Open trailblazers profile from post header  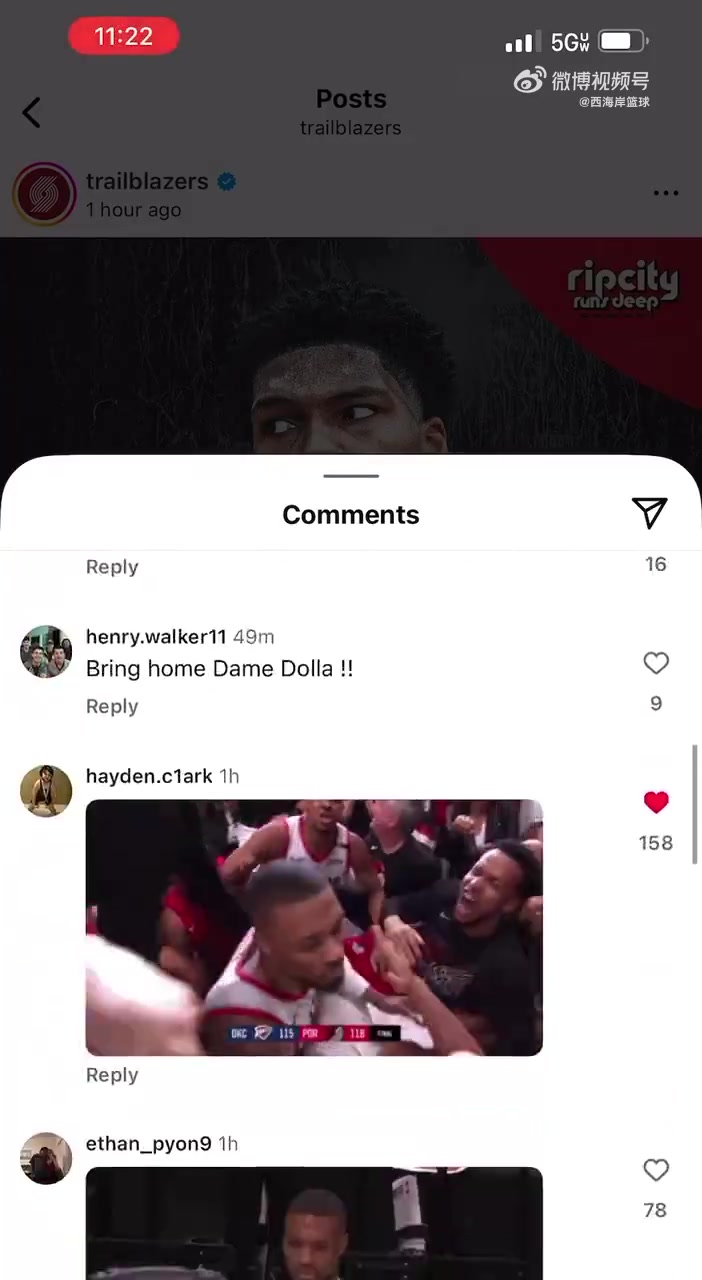pyautogui.click(x=147, y=181)
